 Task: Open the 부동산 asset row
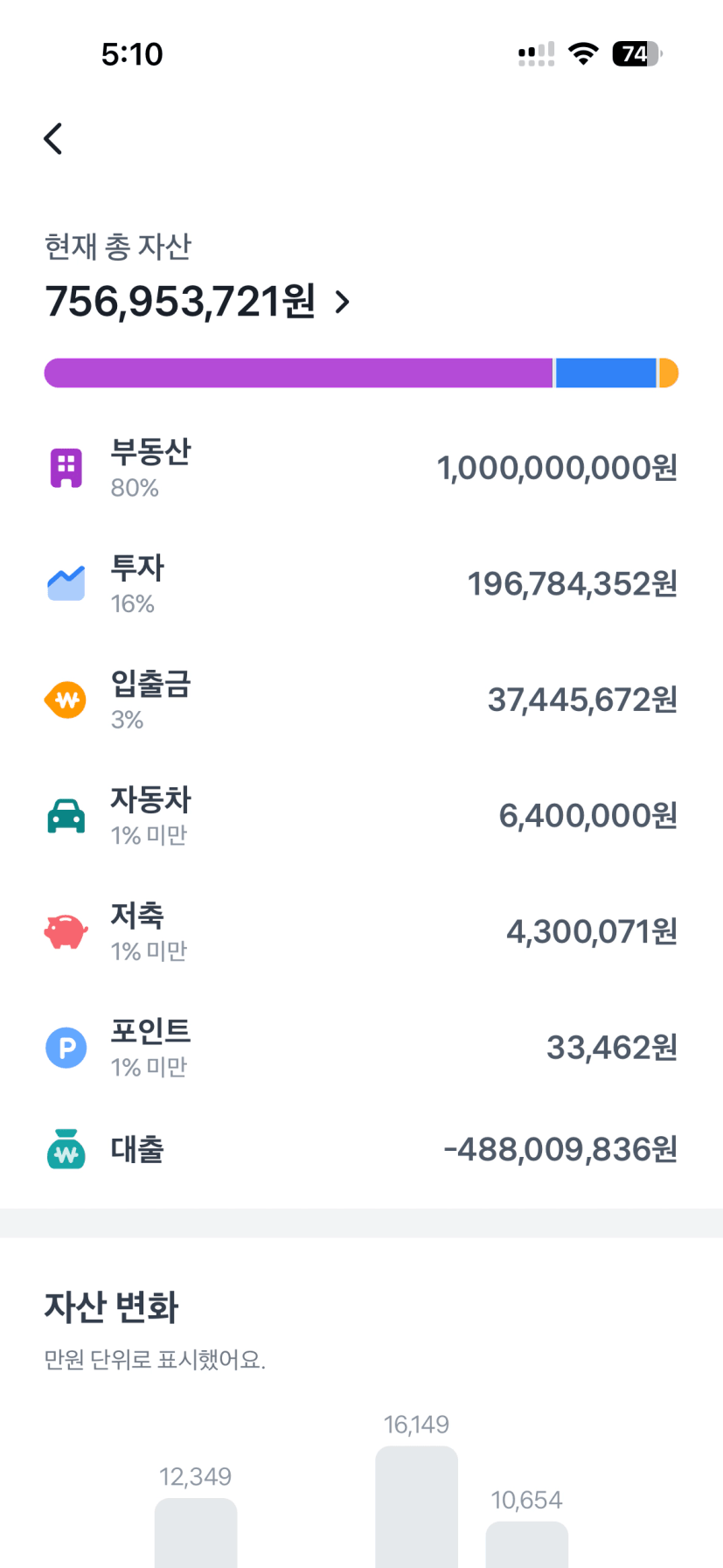361,468
